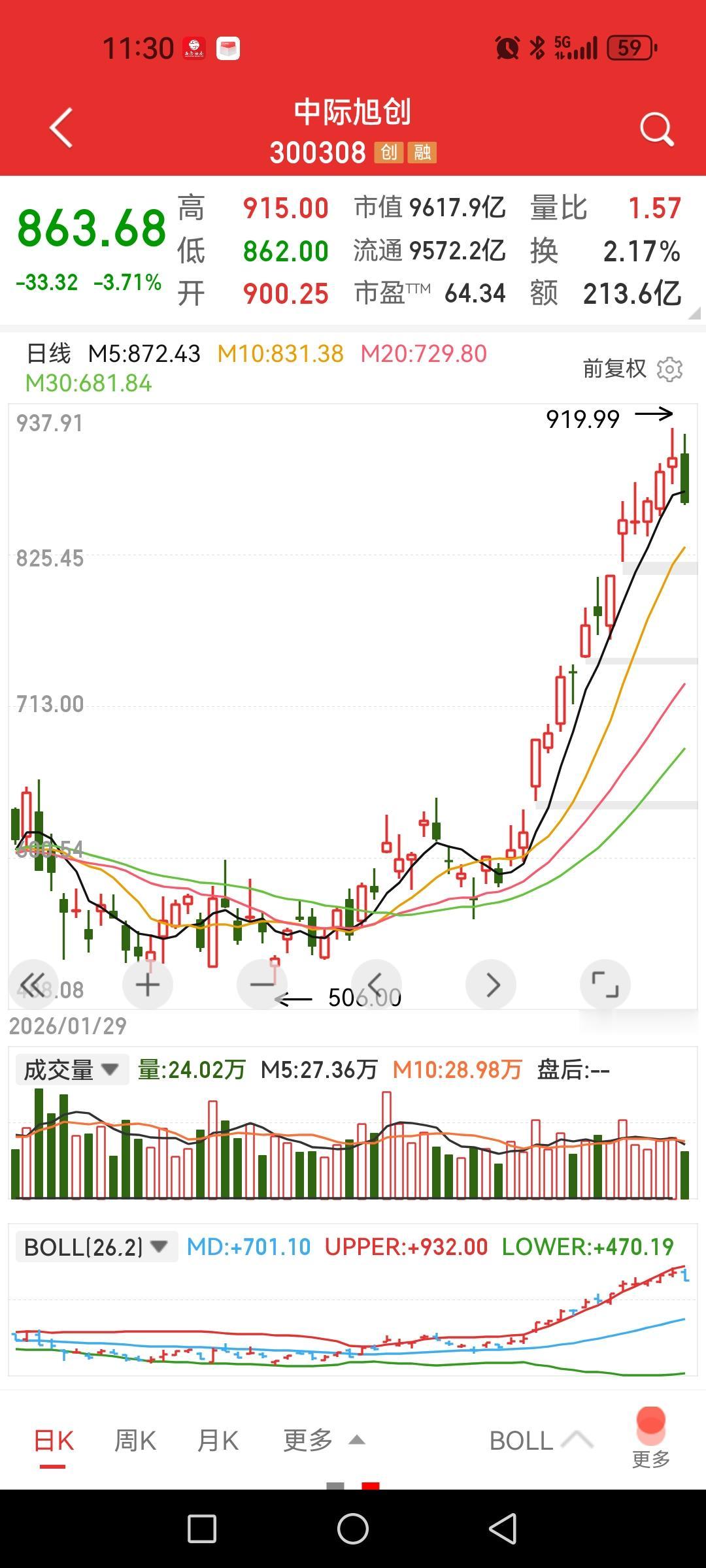Shift the chart one candle left
The width and height of the screenshot is (706, 1568).
click(x=377, y=985)
